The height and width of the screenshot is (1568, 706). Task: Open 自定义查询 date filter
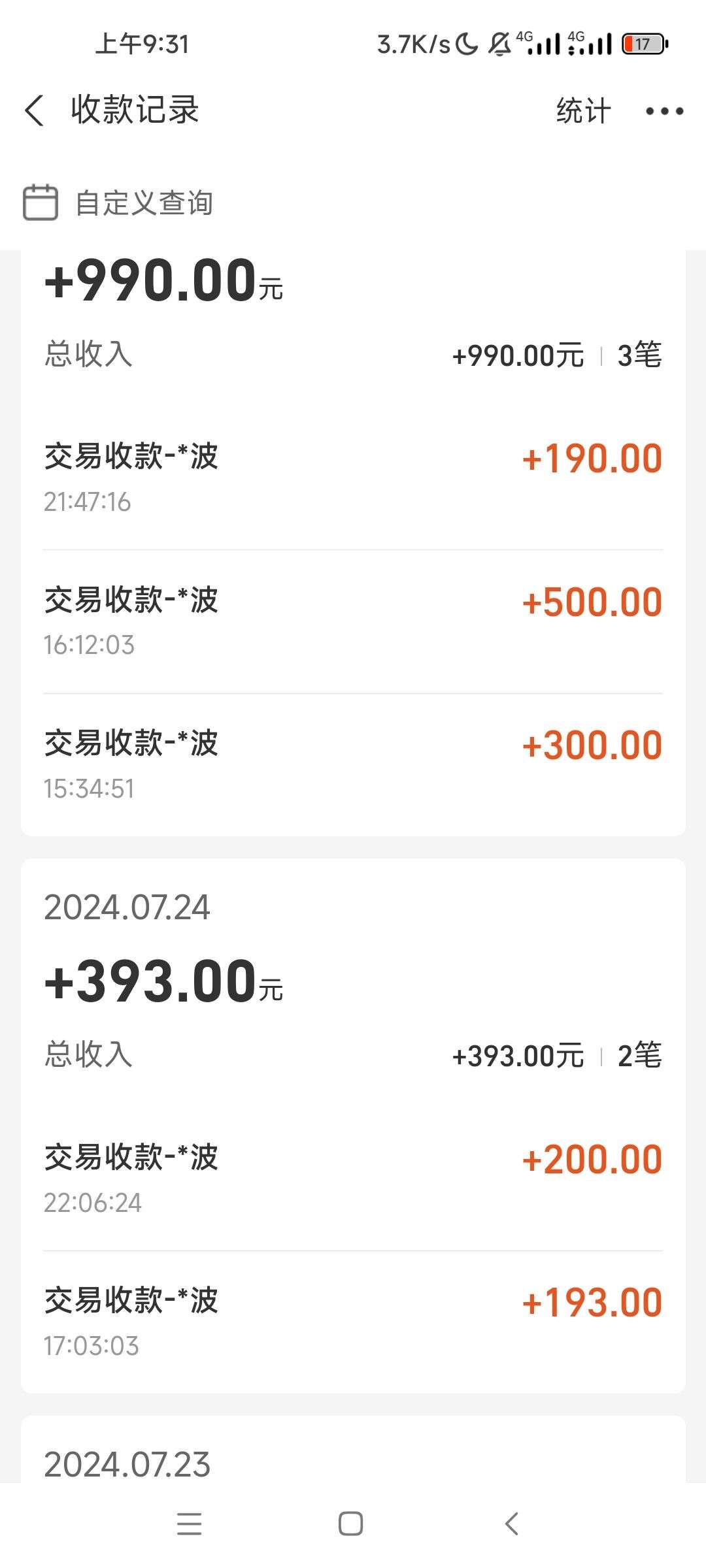click(118, 203)
